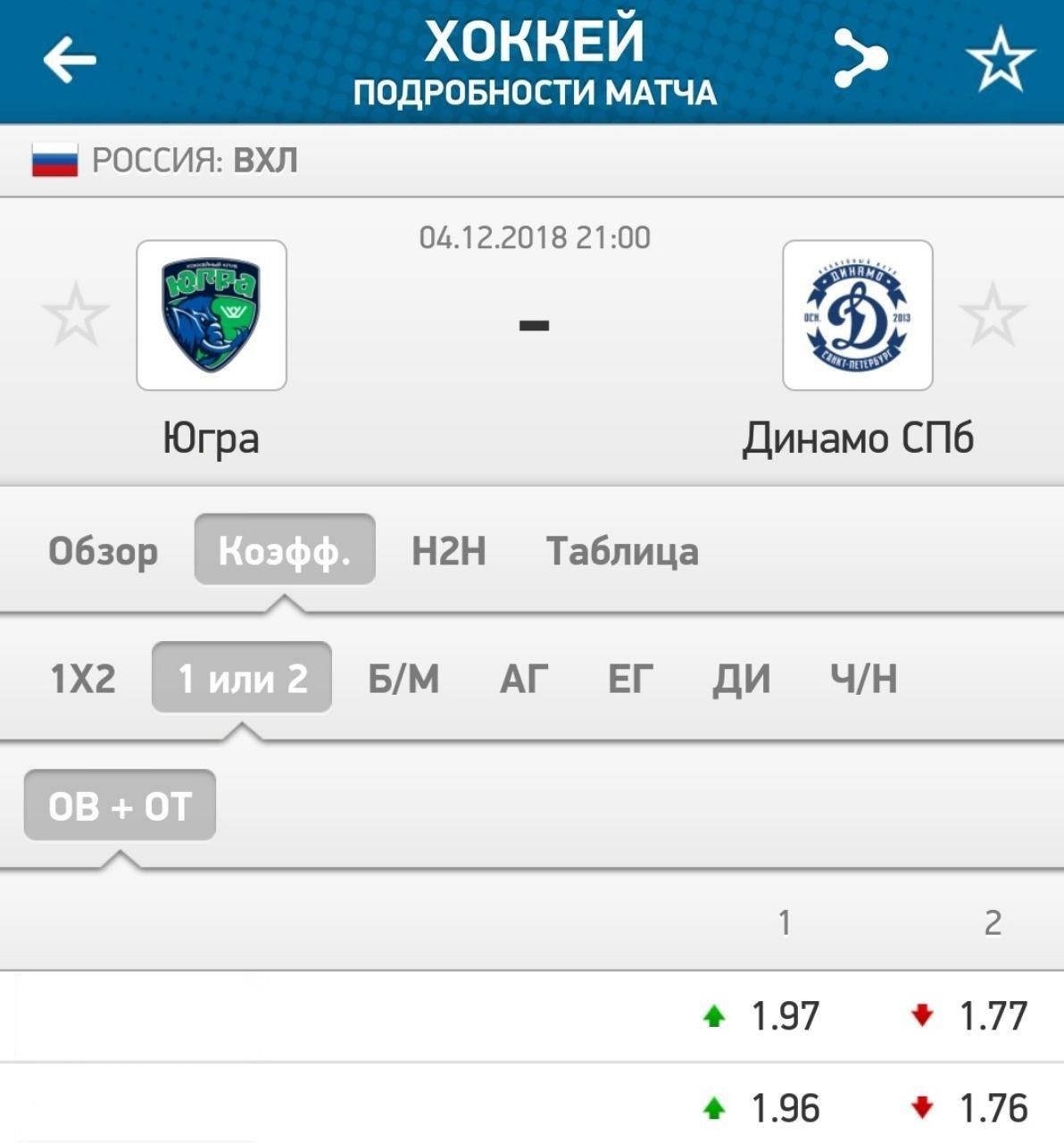Open the Динамо СПб team logo

[x=857, y=315]
